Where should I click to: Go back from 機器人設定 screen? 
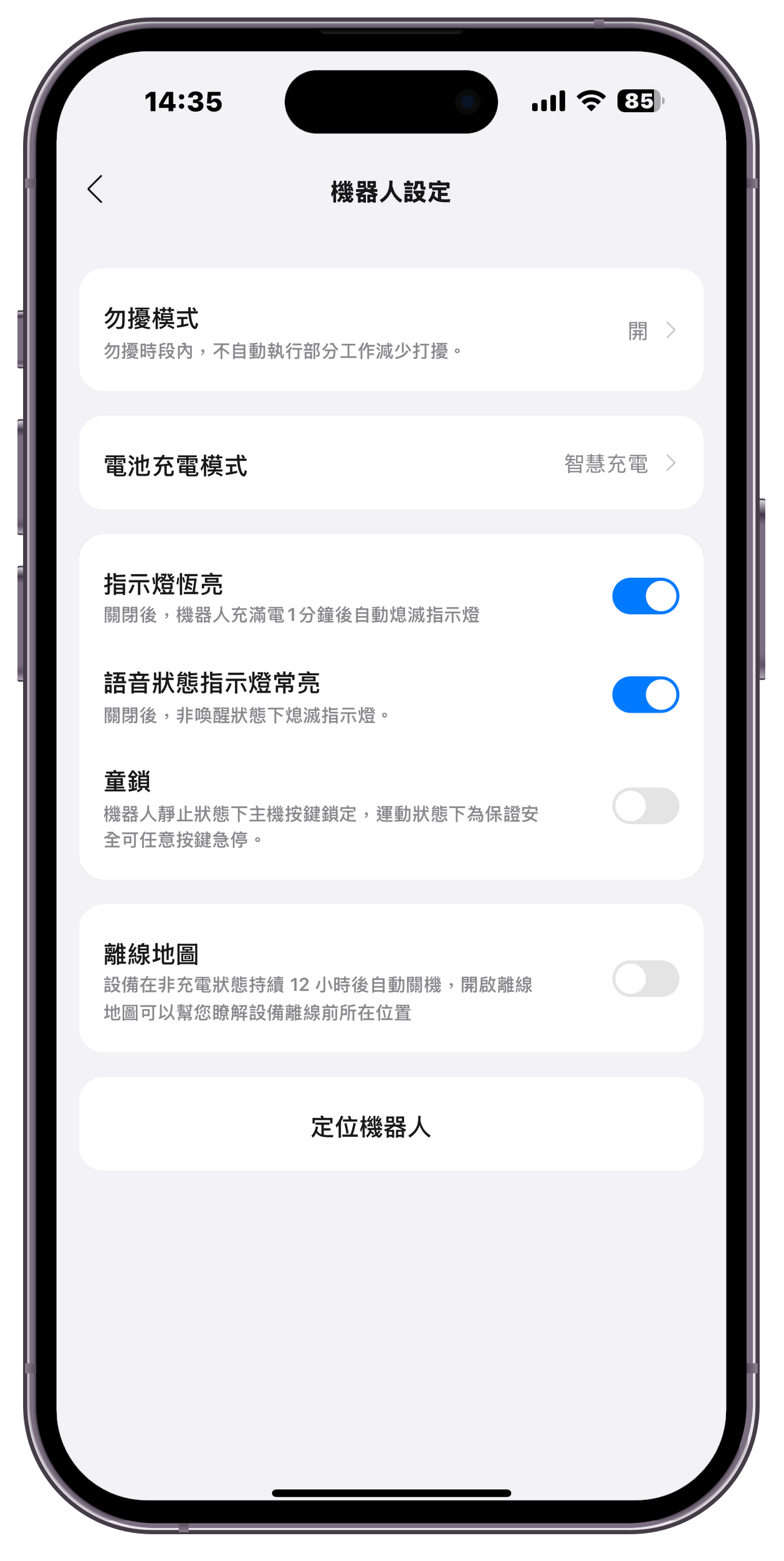pyautogui.click(x=95, y=190)
